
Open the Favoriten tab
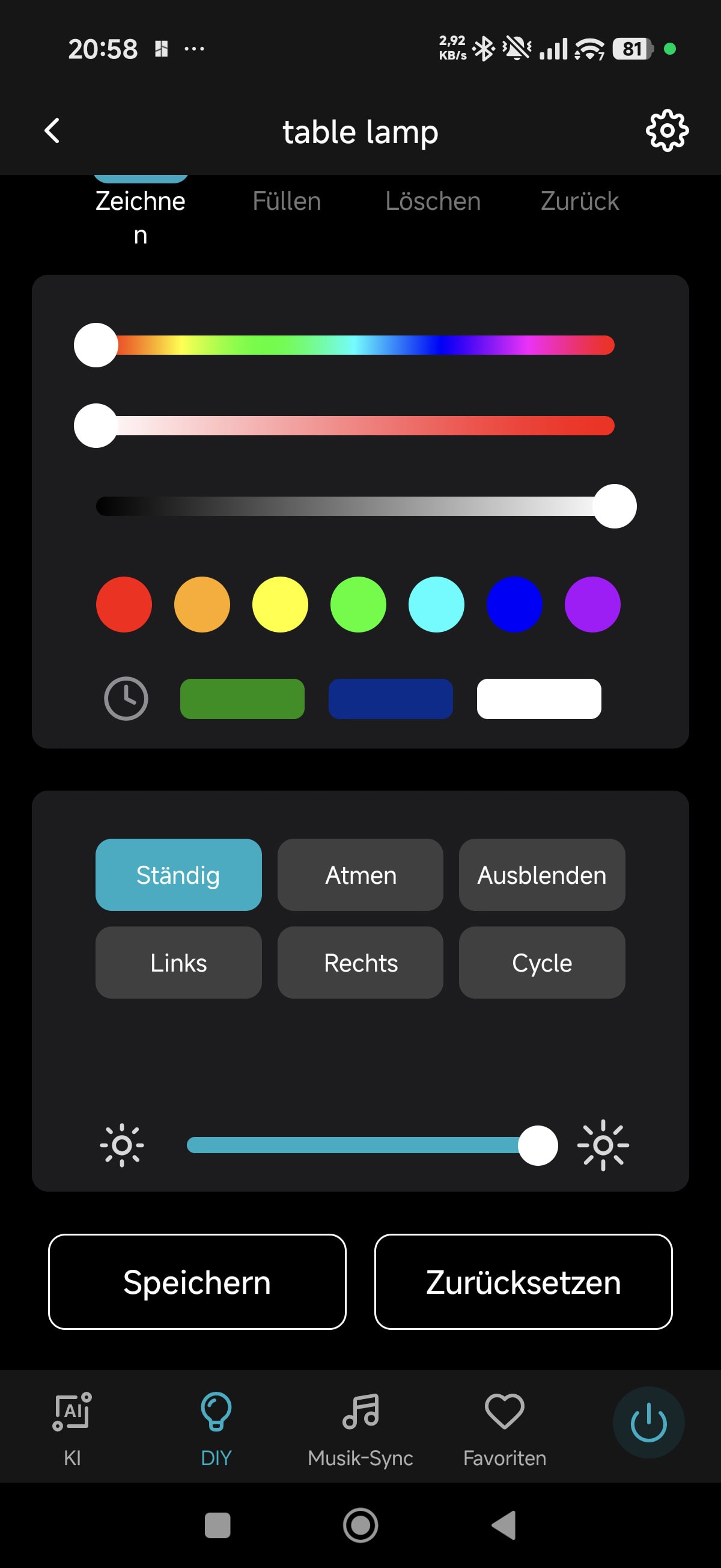(504, 1424)
